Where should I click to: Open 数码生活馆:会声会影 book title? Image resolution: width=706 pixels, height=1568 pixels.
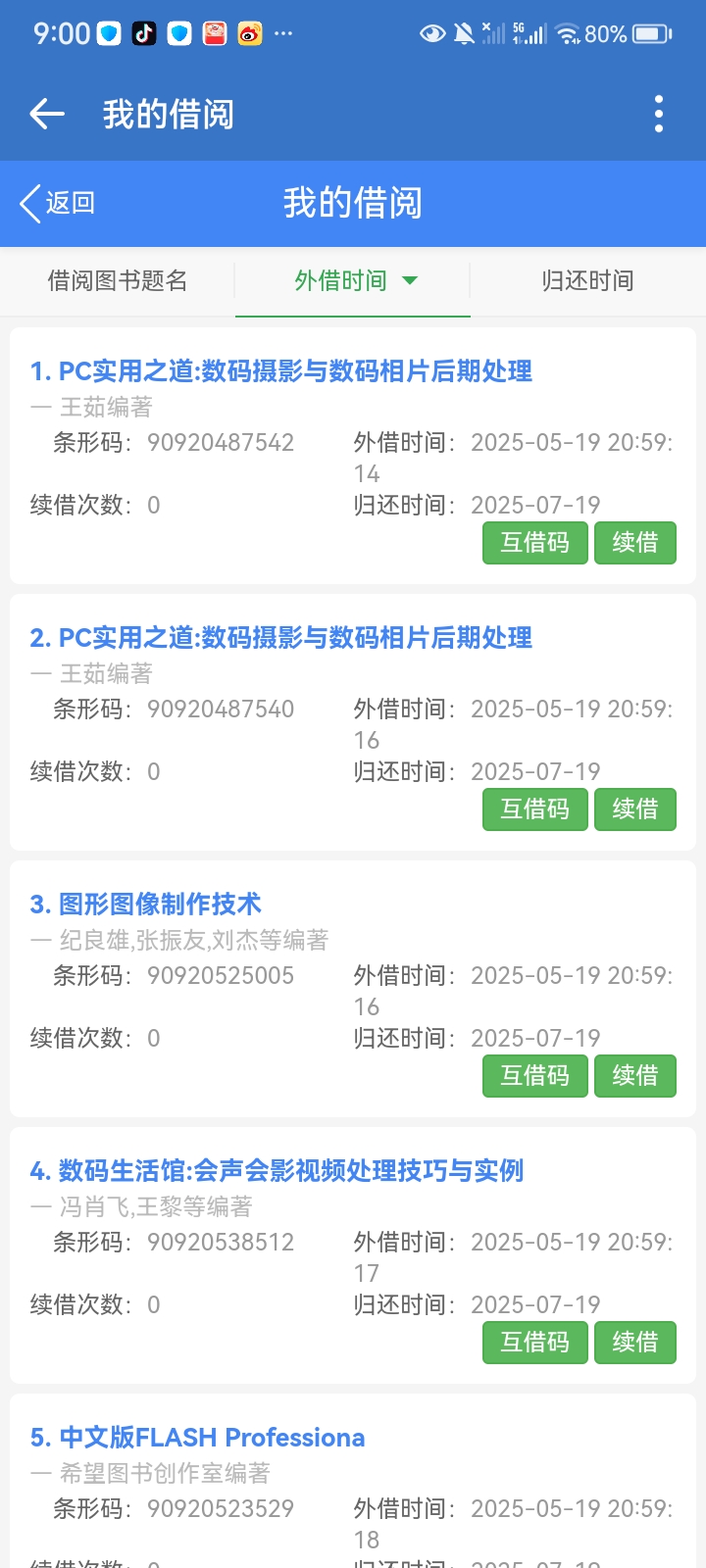coord(277,1171)
